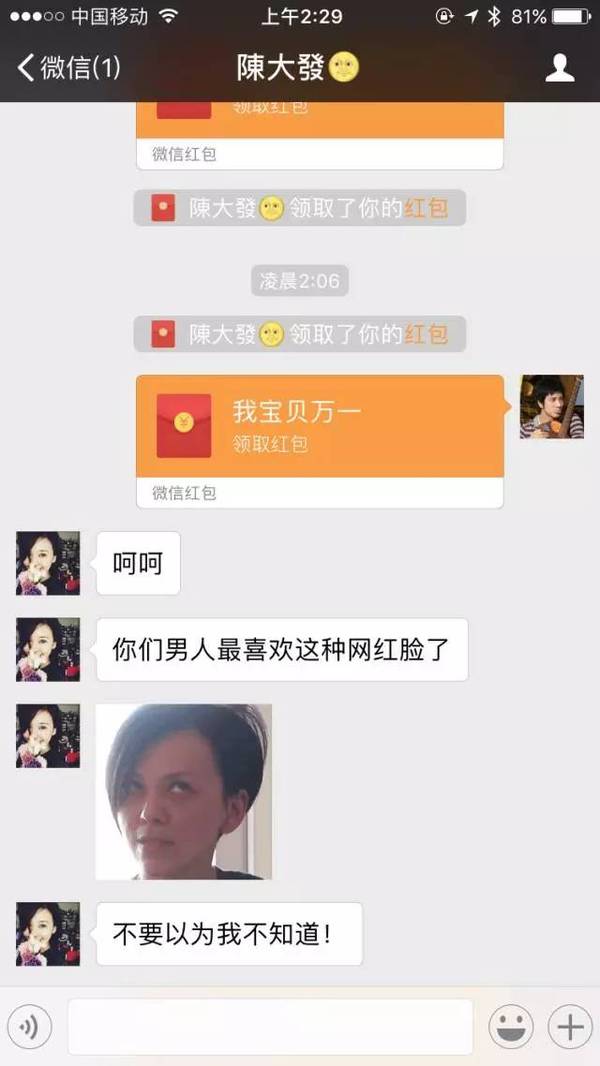Switch to voice message input

tap(29, 1027)
